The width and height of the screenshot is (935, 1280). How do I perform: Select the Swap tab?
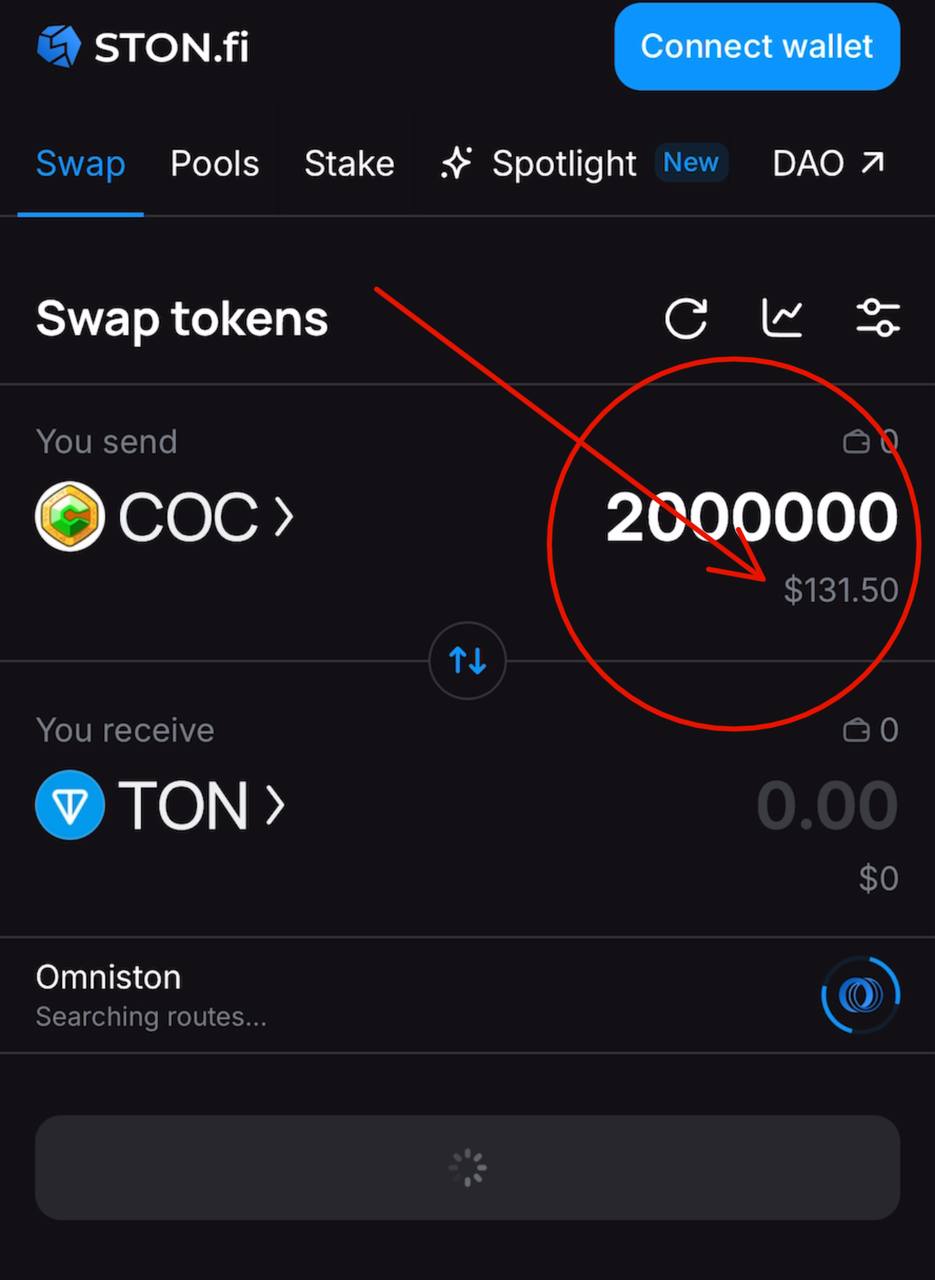tap(80, 164)
